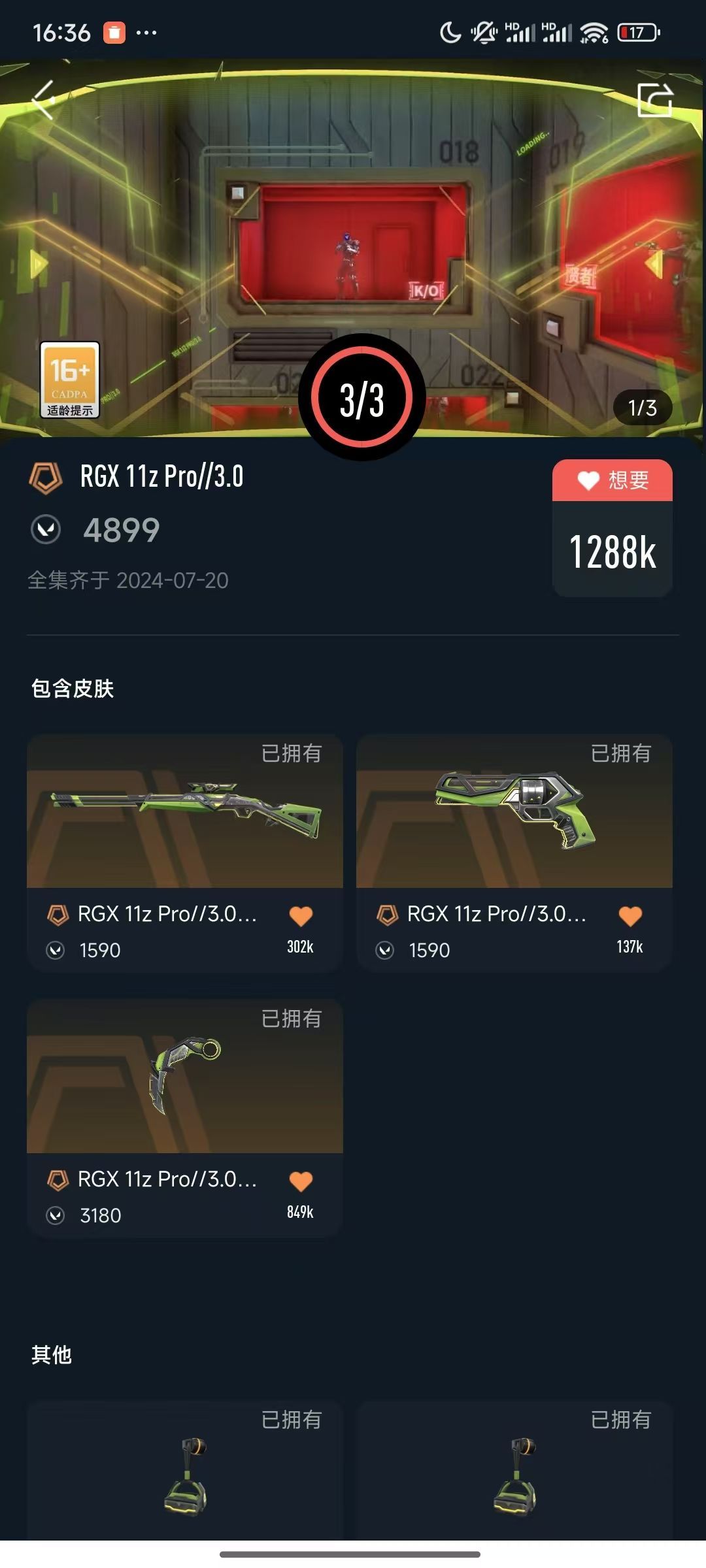Like the knife skin with 849k hearts
This screenshot has width=706, height=1568.
(301, 1181)
